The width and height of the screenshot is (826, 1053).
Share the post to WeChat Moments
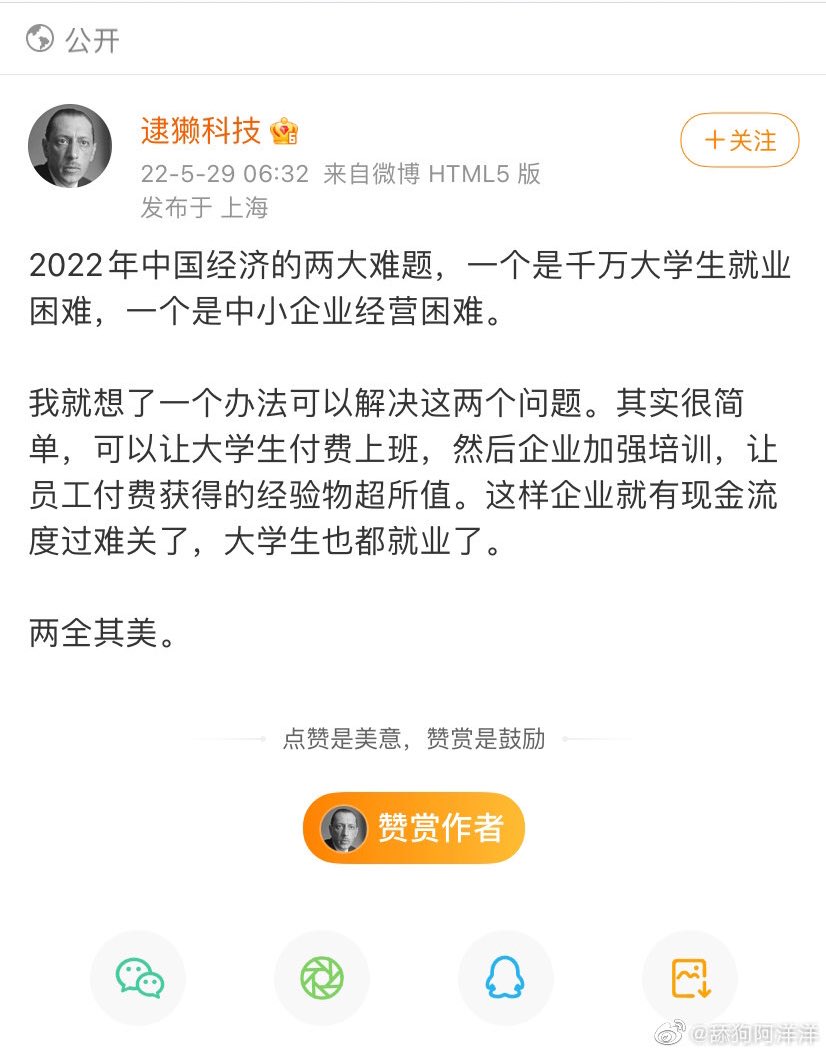(322, 978)
